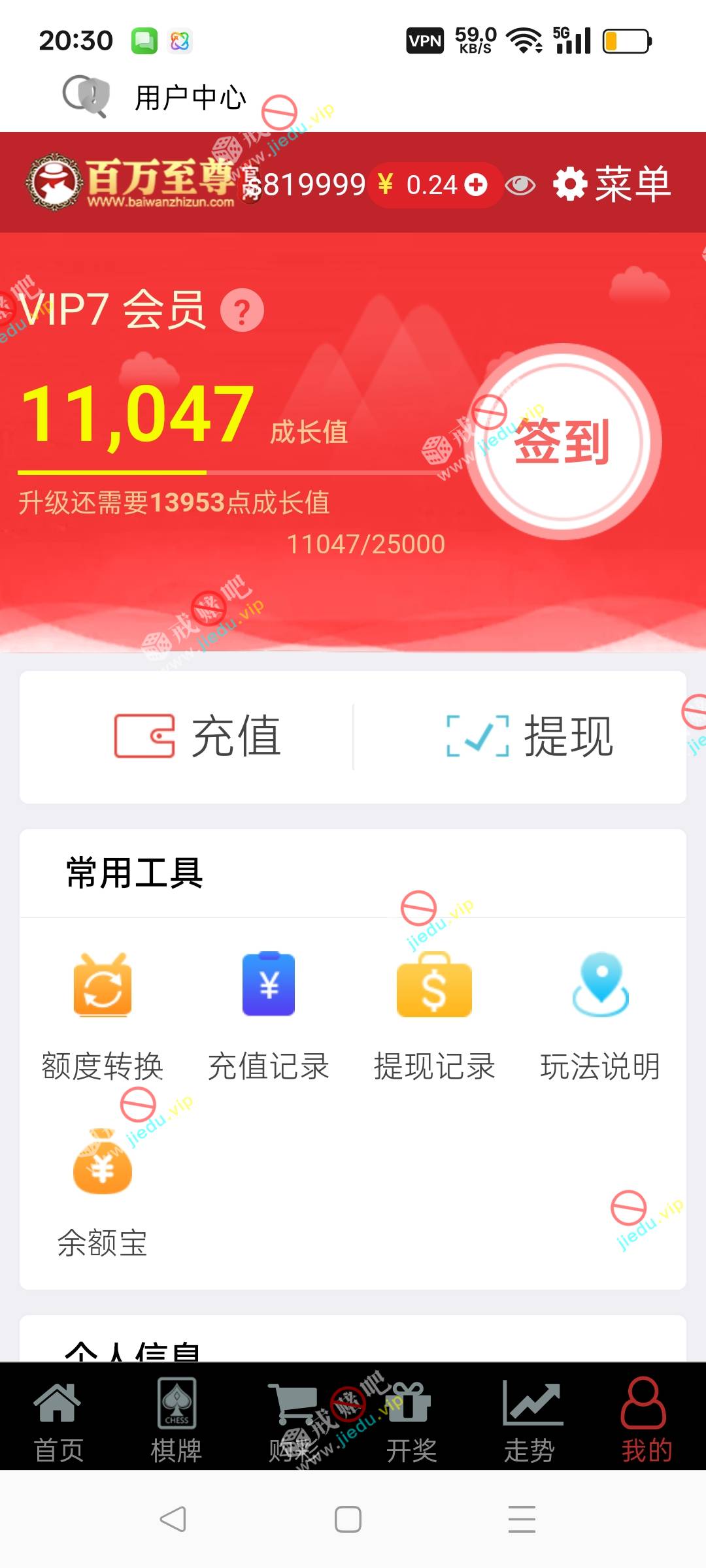Open the 菜单 settings menu
Image resolution: width=706 pixels, height=1568 pixels.
click(x=612, y=185)
